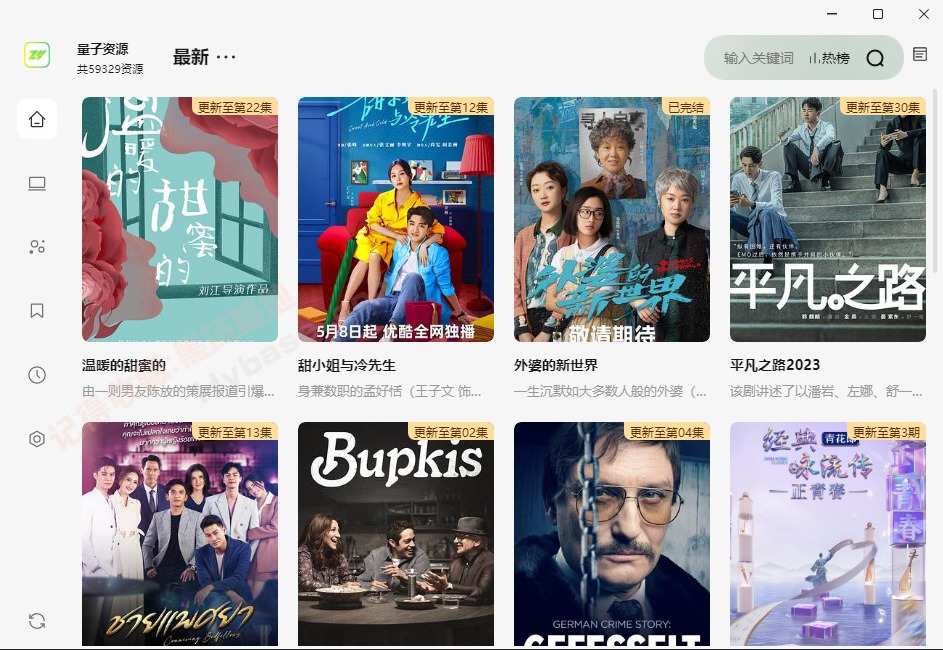This screenshot has height=650, width=943.
Task: Switch to the computer screen sidebar tab
Action: 37,183
